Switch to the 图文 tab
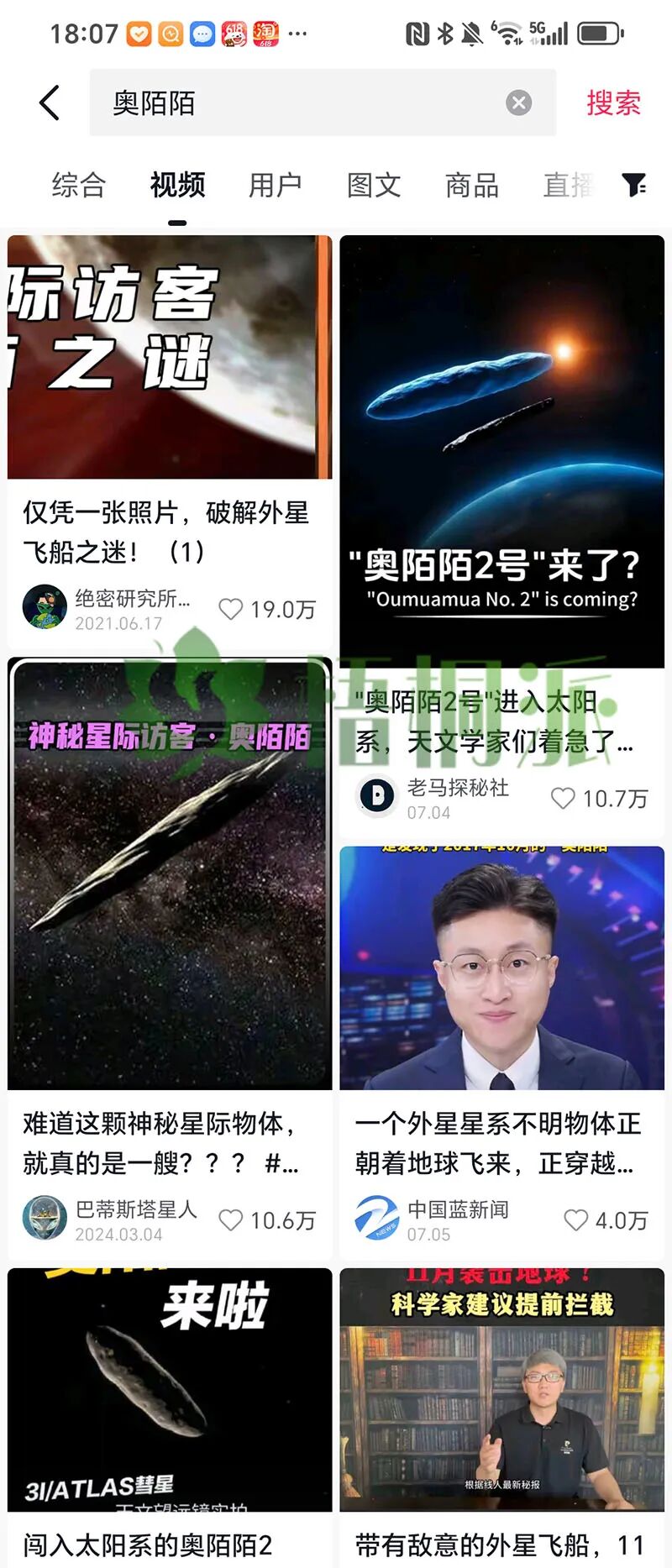The height and width of the screenshot is (1568, 672). pos(374,186)
